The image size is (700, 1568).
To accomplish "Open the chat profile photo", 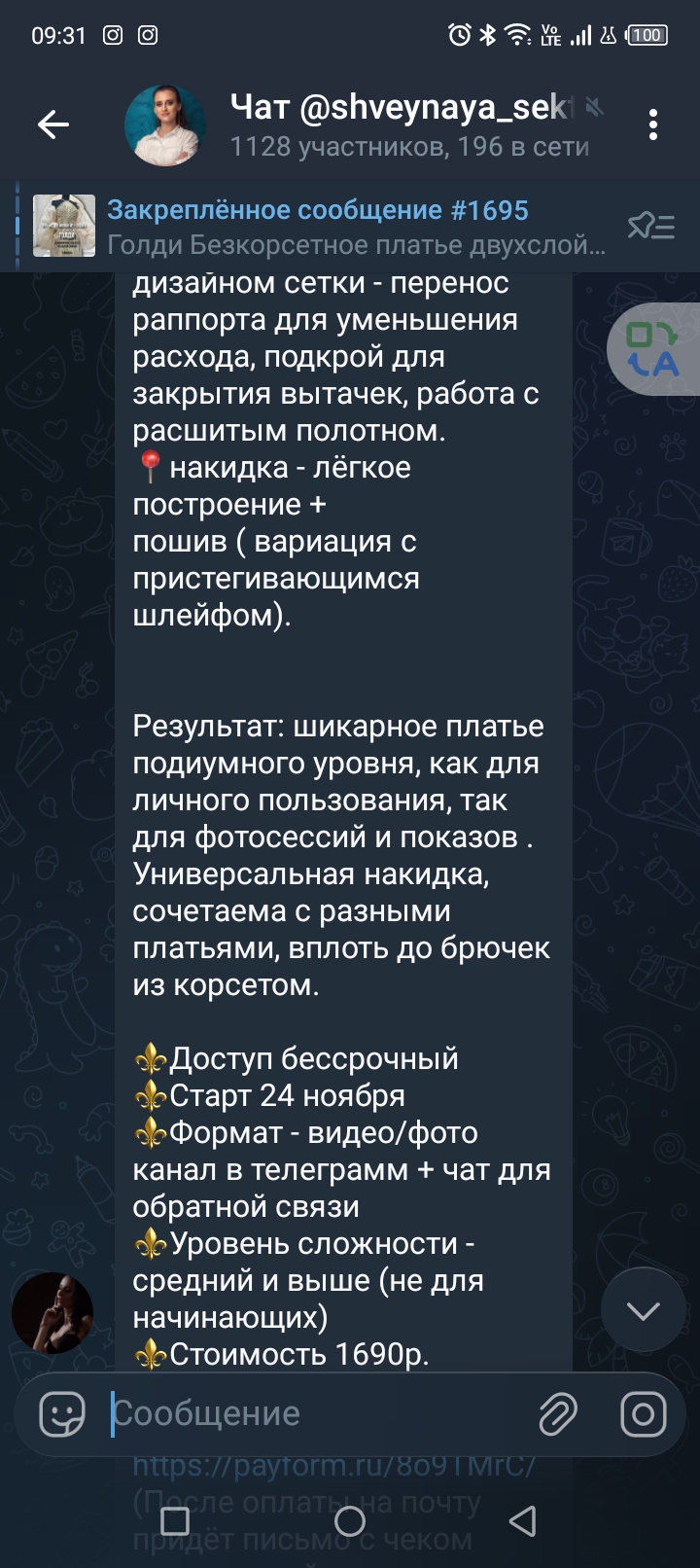I will (165, 125).
